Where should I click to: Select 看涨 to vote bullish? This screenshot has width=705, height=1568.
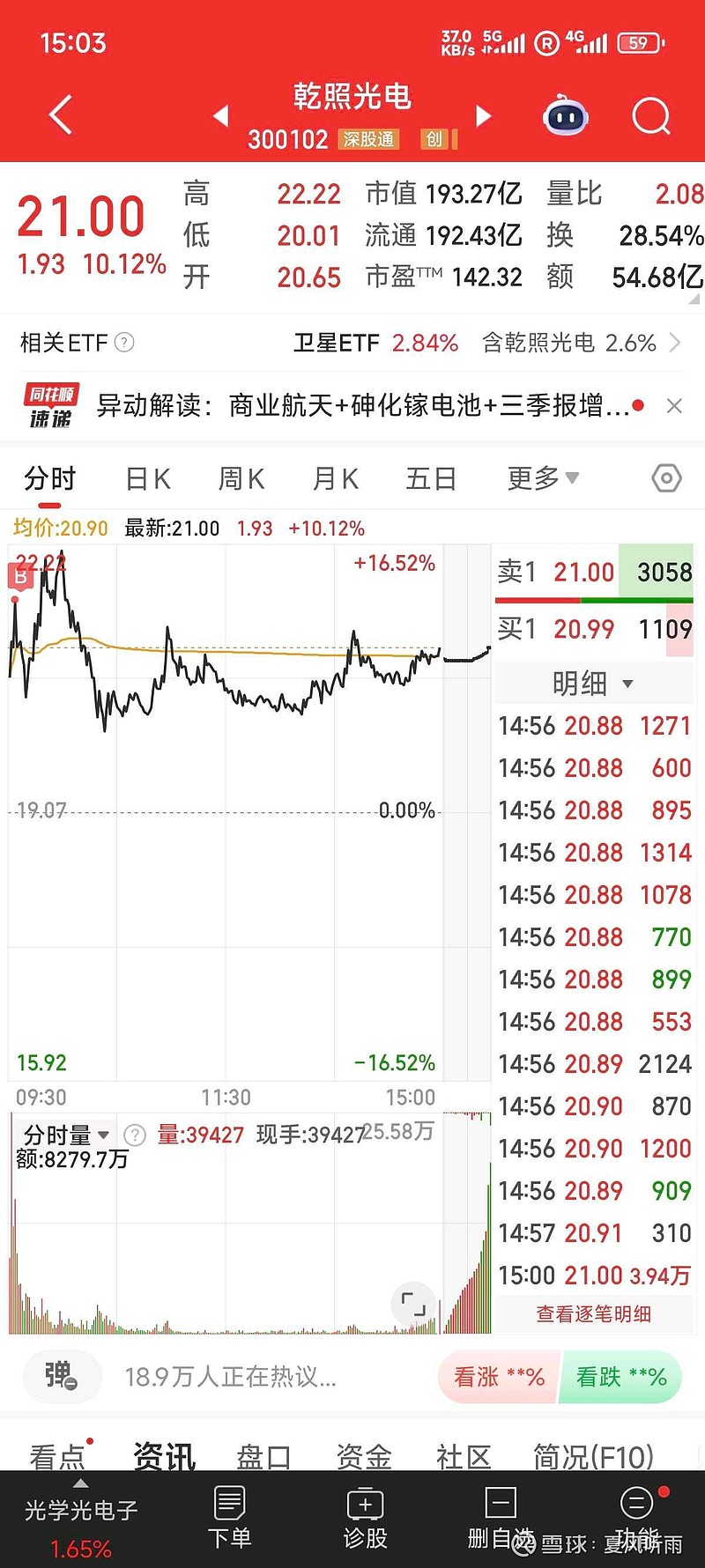(x=496, y=1376)
